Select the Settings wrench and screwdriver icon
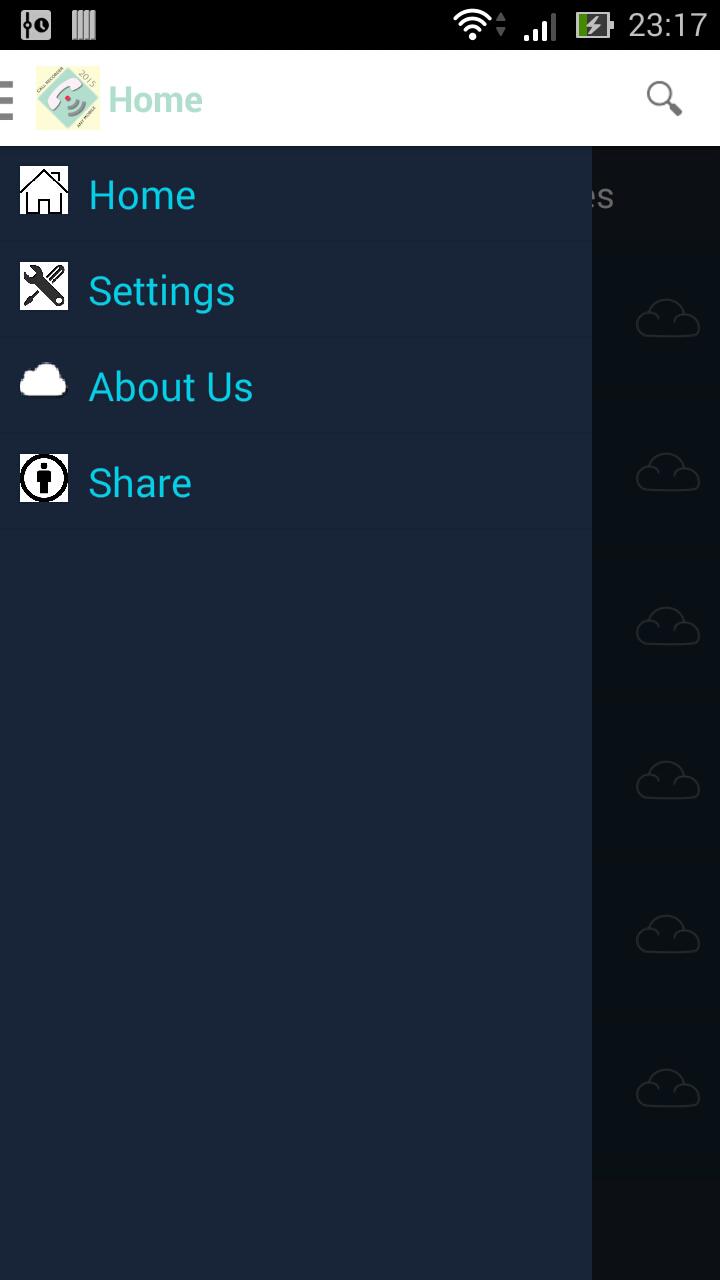 tap(44, 286)
